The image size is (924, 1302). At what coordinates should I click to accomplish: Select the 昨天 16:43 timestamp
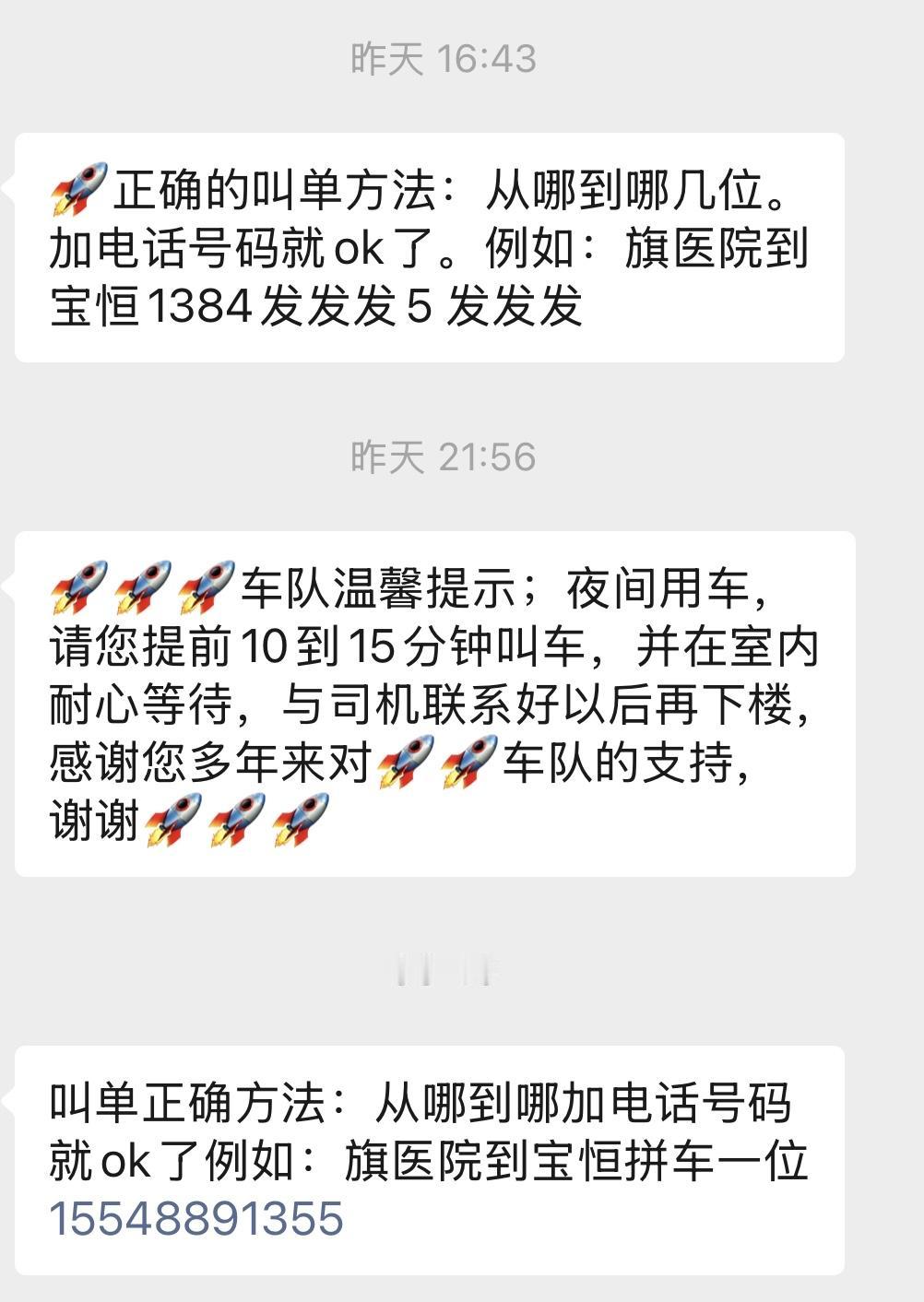pyautogui.click(x=445, y=57)
